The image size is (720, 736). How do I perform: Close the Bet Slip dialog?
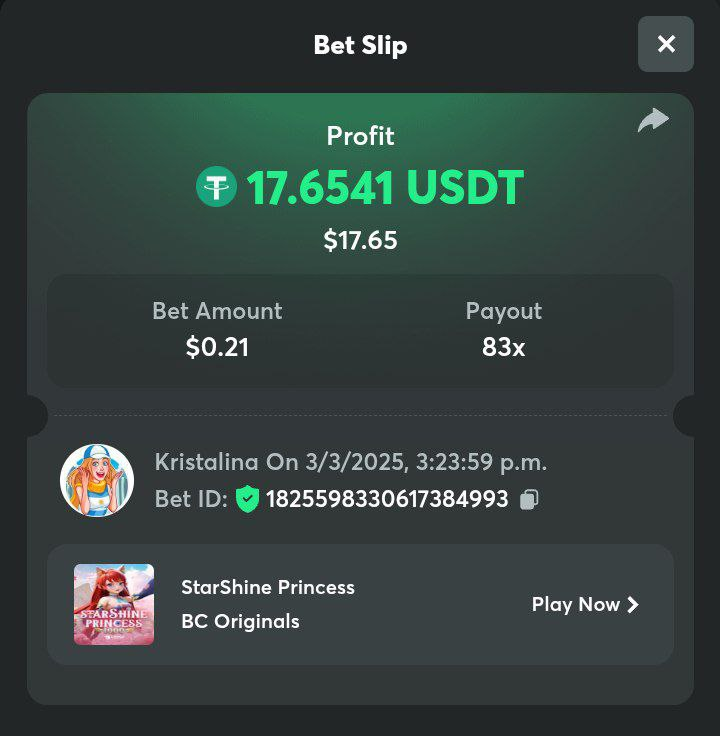point(666,44)
